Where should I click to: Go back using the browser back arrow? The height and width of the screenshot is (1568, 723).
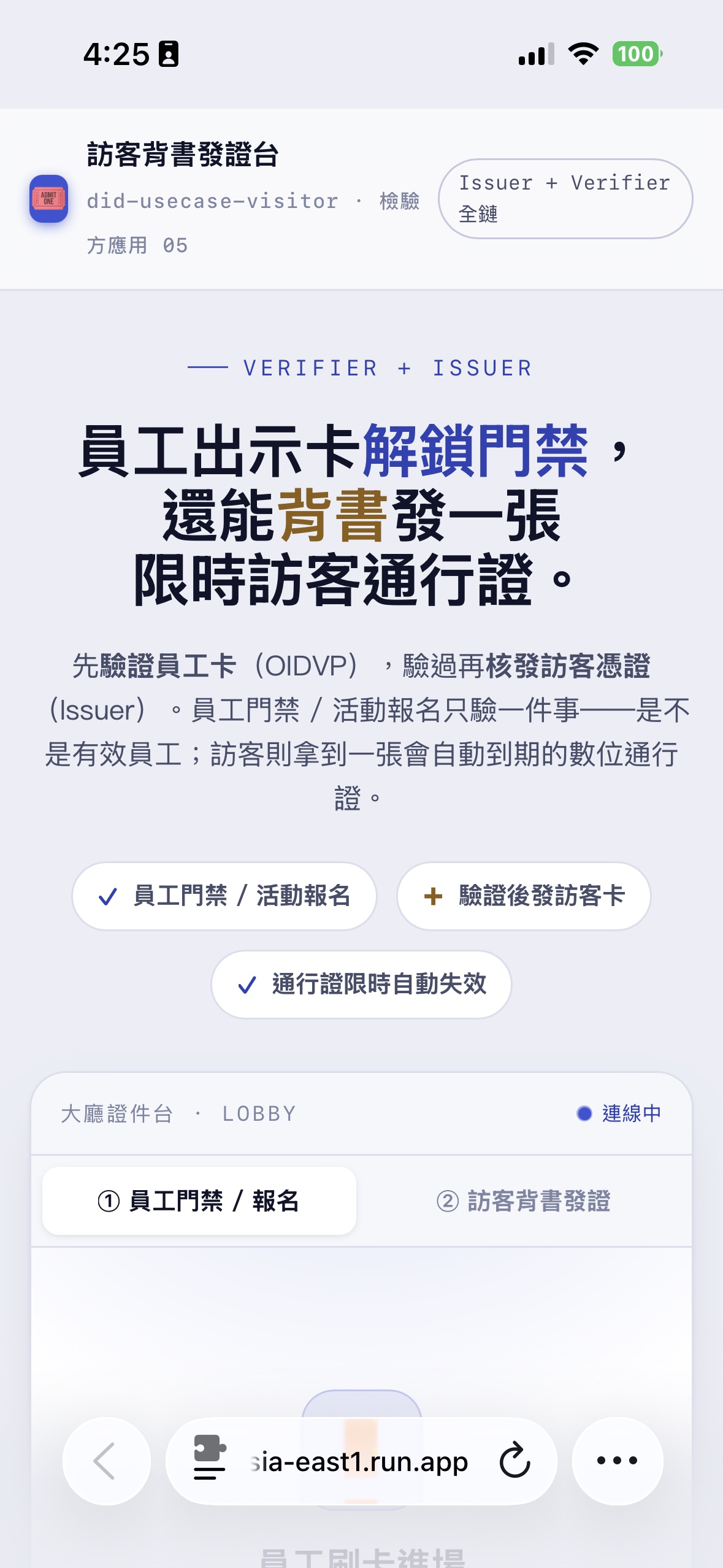tap(106, 1461)
